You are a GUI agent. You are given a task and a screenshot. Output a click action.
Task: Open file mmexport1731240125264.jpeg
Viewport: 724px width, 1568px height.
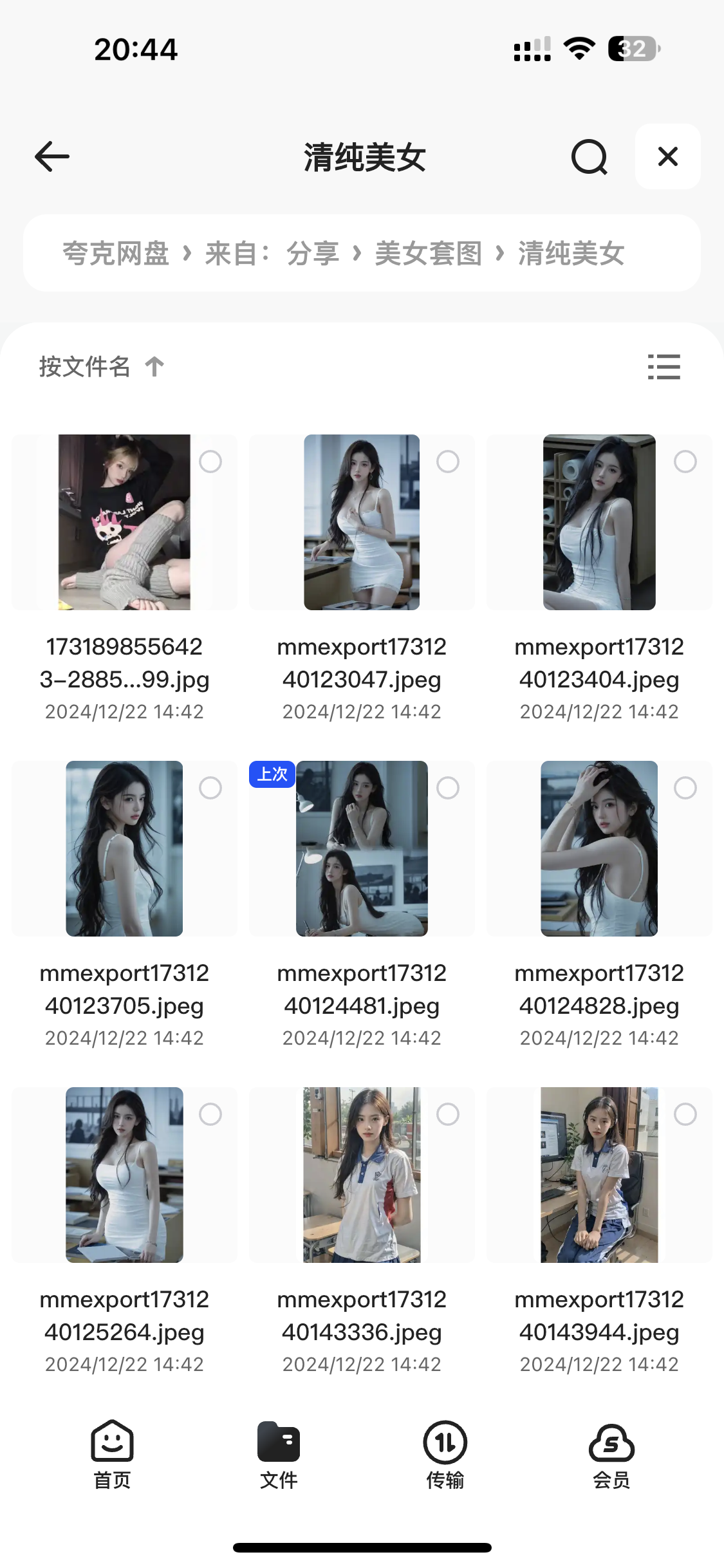tap(124, 1175)
